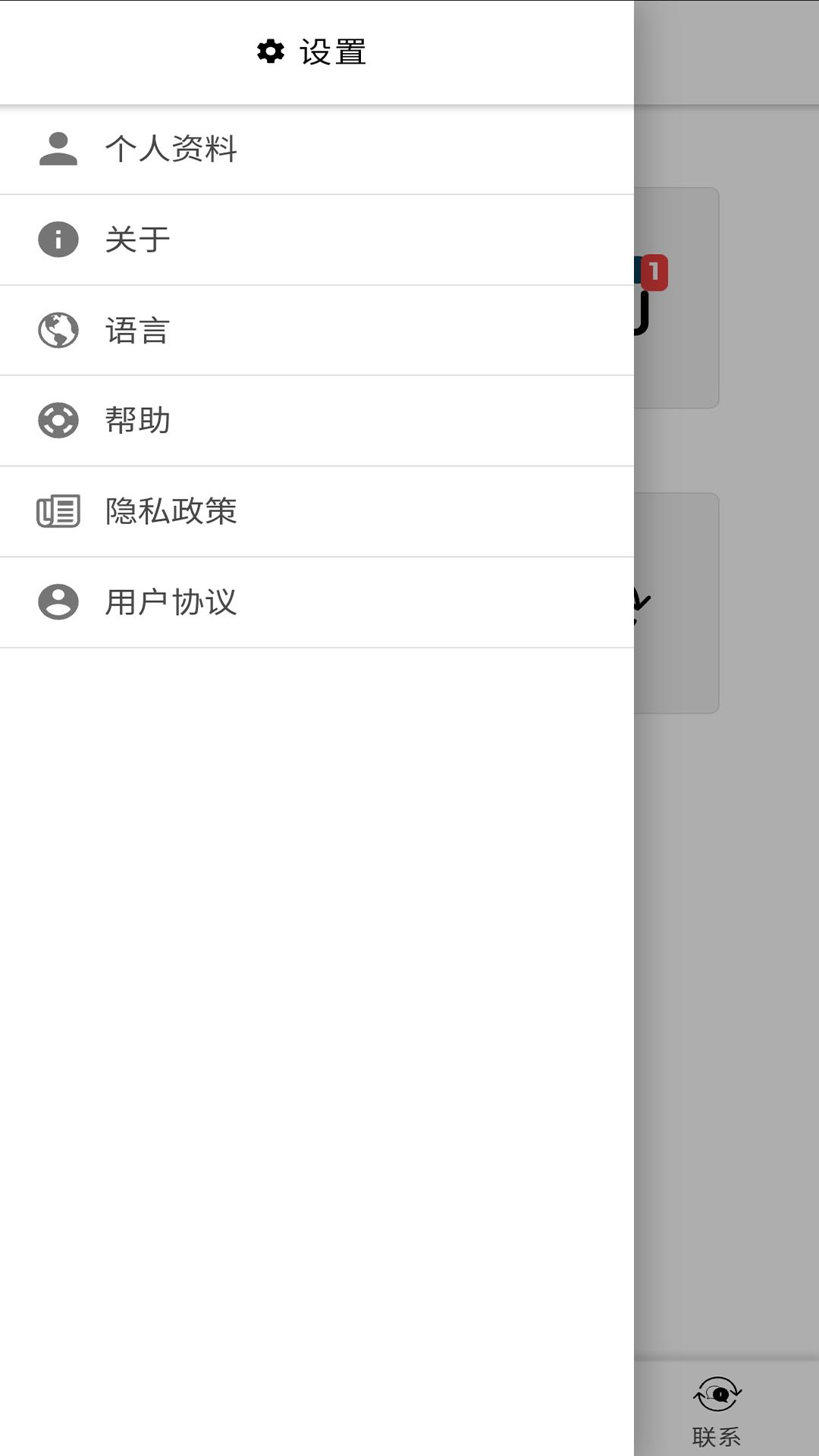Select the 隐私政策 row
Viewport: 819px width, 1456px height.
[x=318, y=511]
